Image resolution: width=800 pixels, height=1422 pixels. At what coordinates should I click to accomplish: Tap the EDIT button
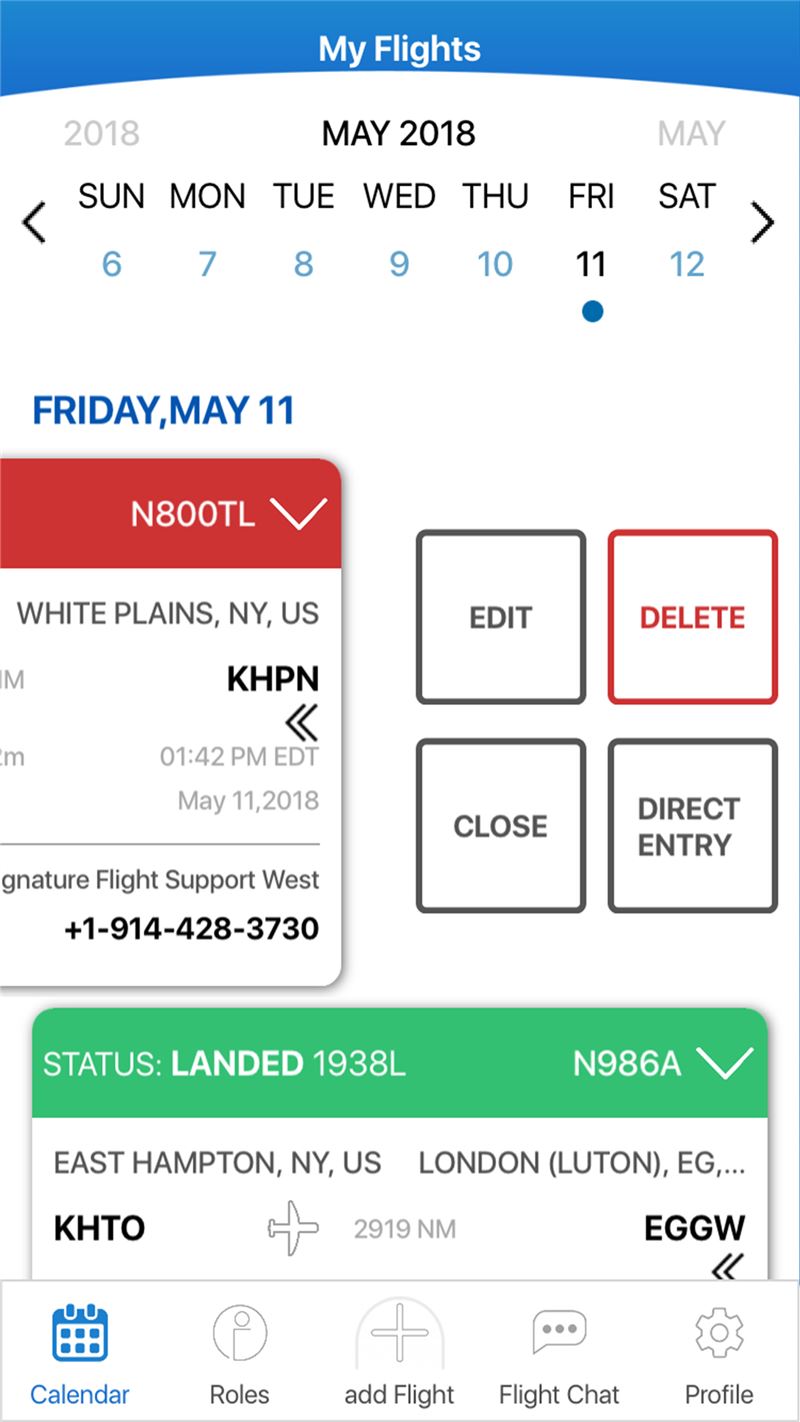coord(501,617)
